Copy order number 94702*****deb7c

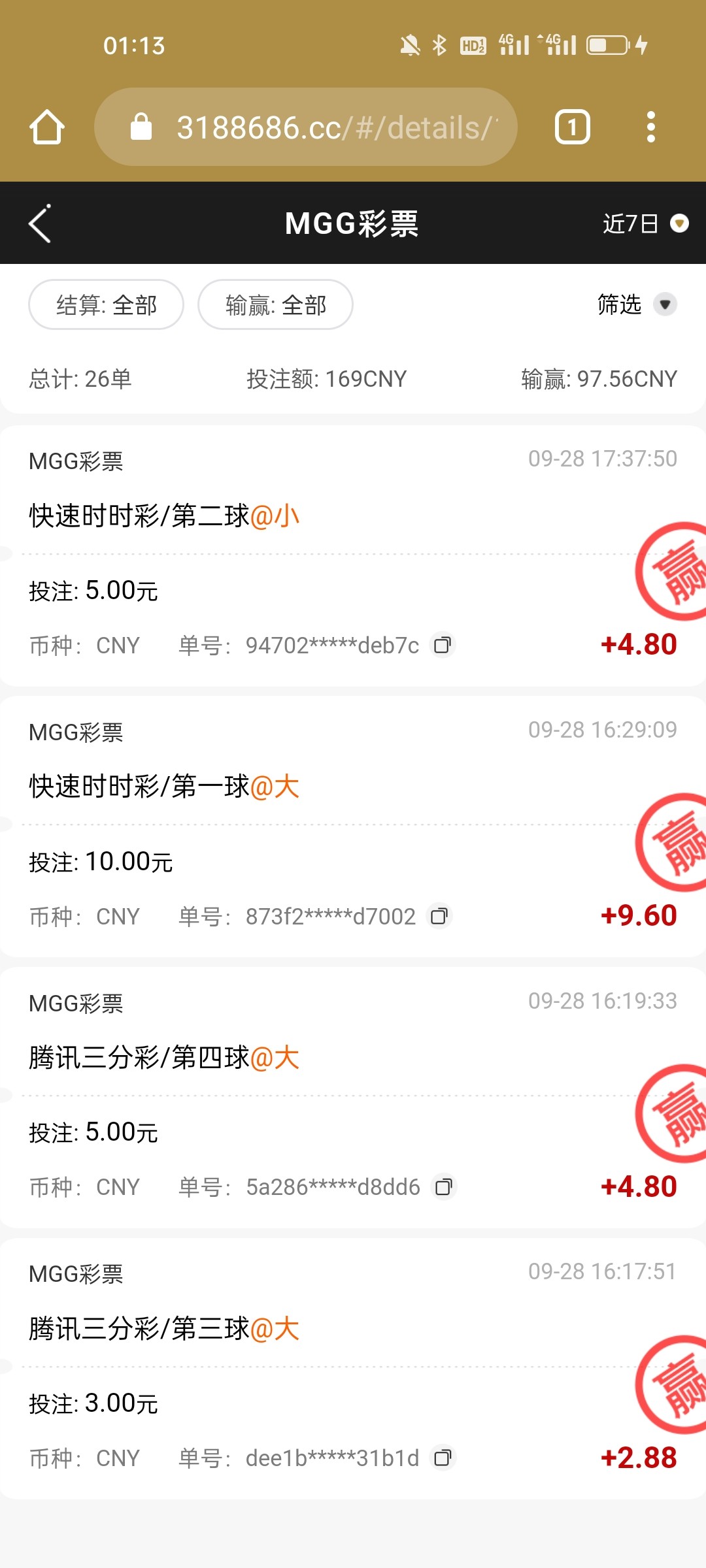click(x=443, y=645)
